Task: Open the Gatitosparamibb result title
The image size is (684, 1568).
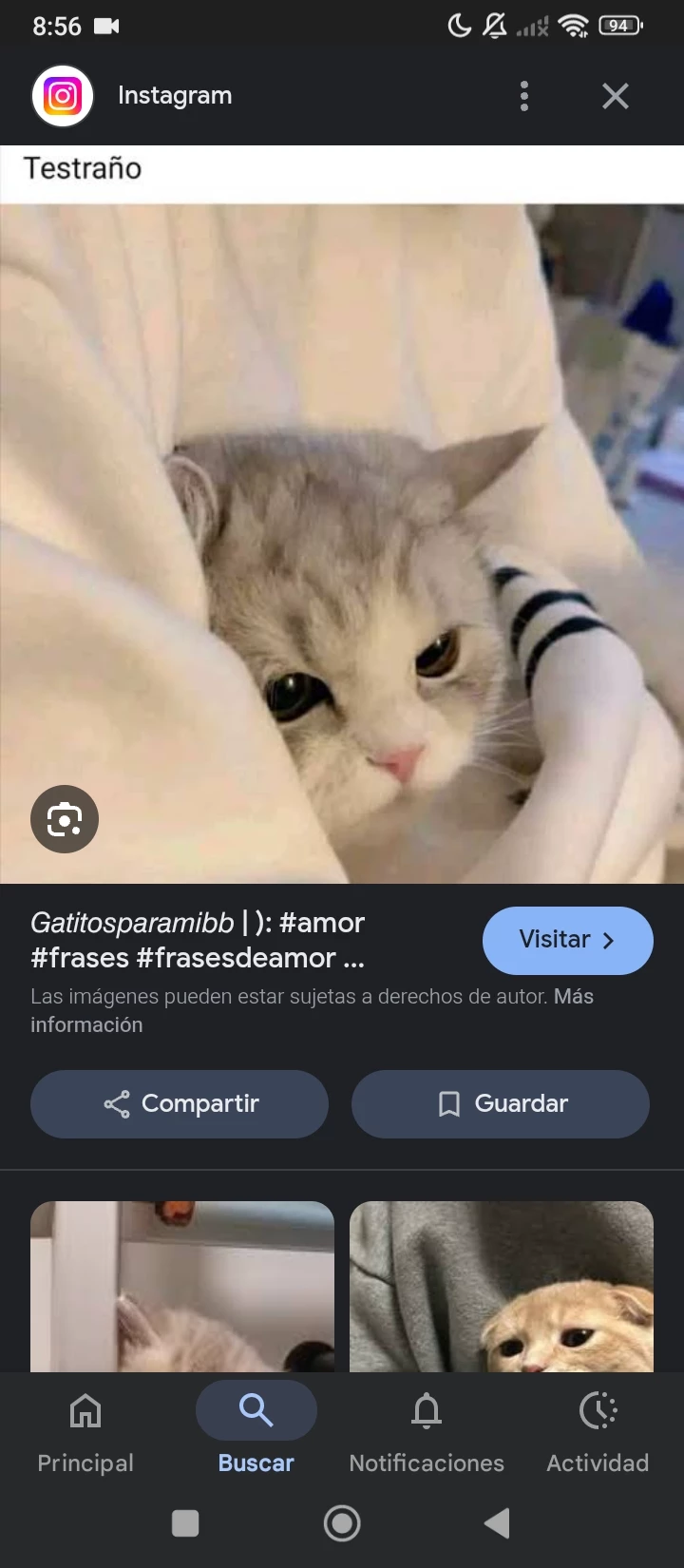Action: tap(198, 940)
